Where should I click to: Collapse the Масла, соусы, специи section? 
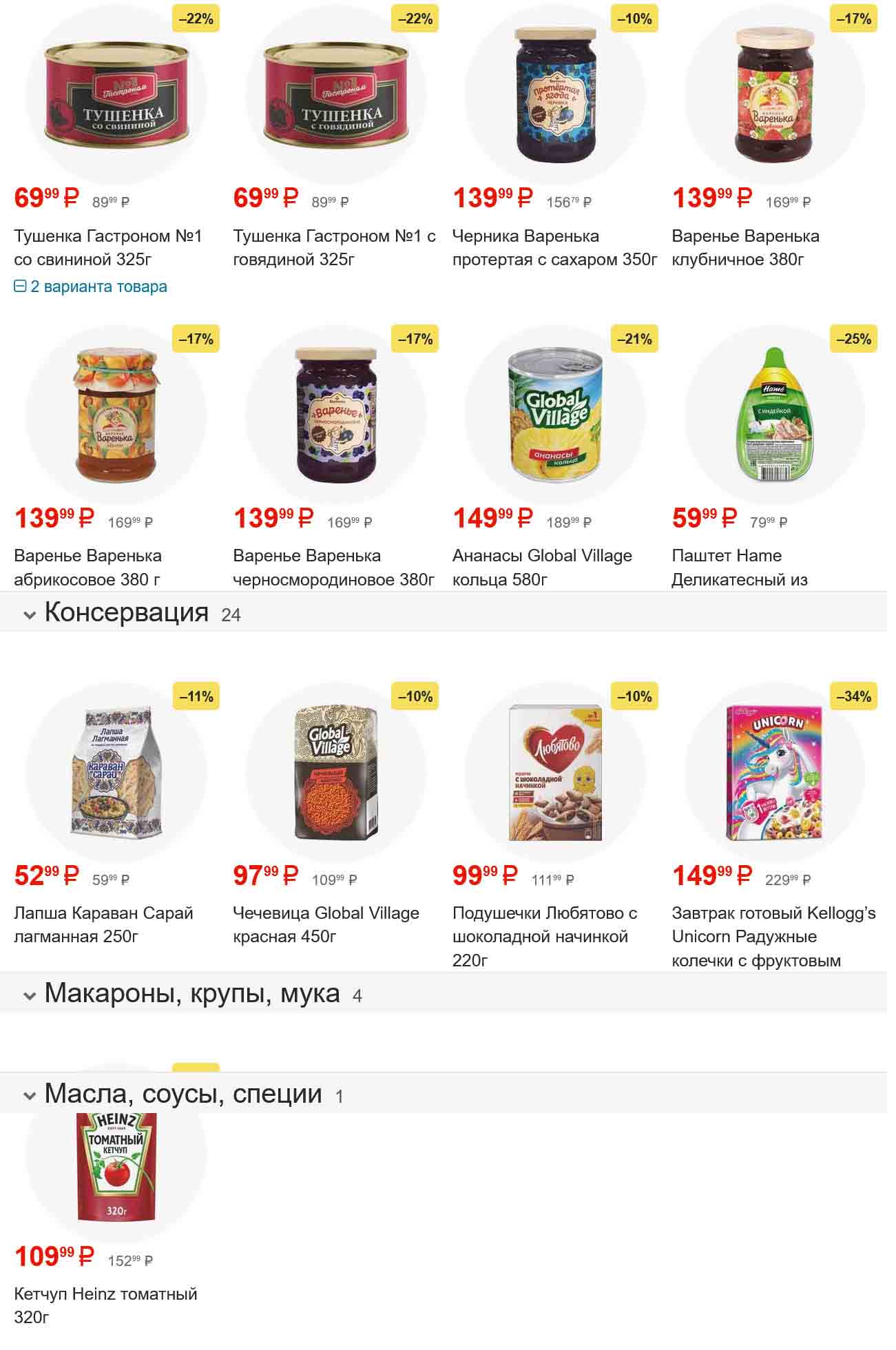(183, 1093)
